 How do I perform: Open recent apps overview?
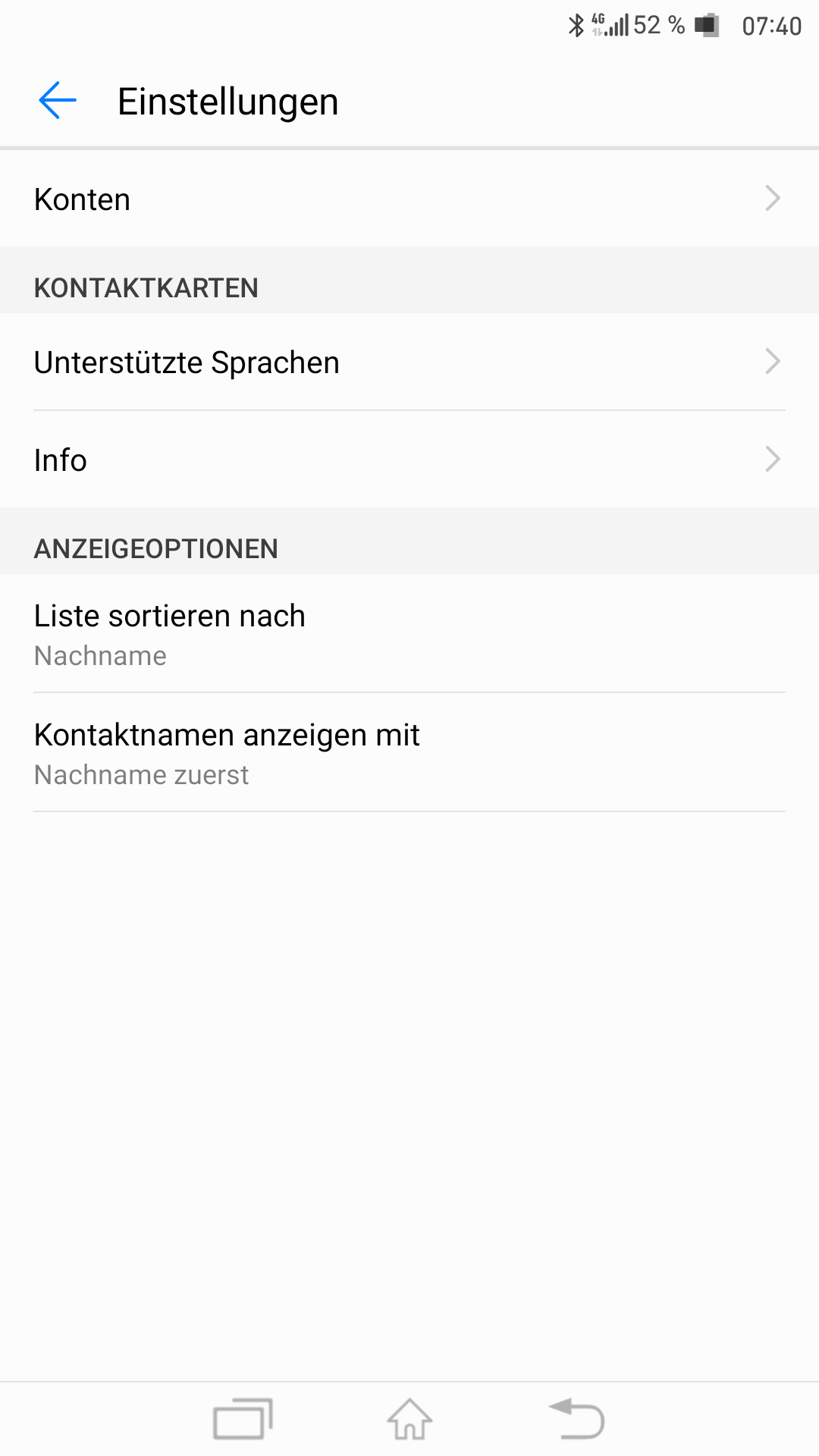[243, 1419]
